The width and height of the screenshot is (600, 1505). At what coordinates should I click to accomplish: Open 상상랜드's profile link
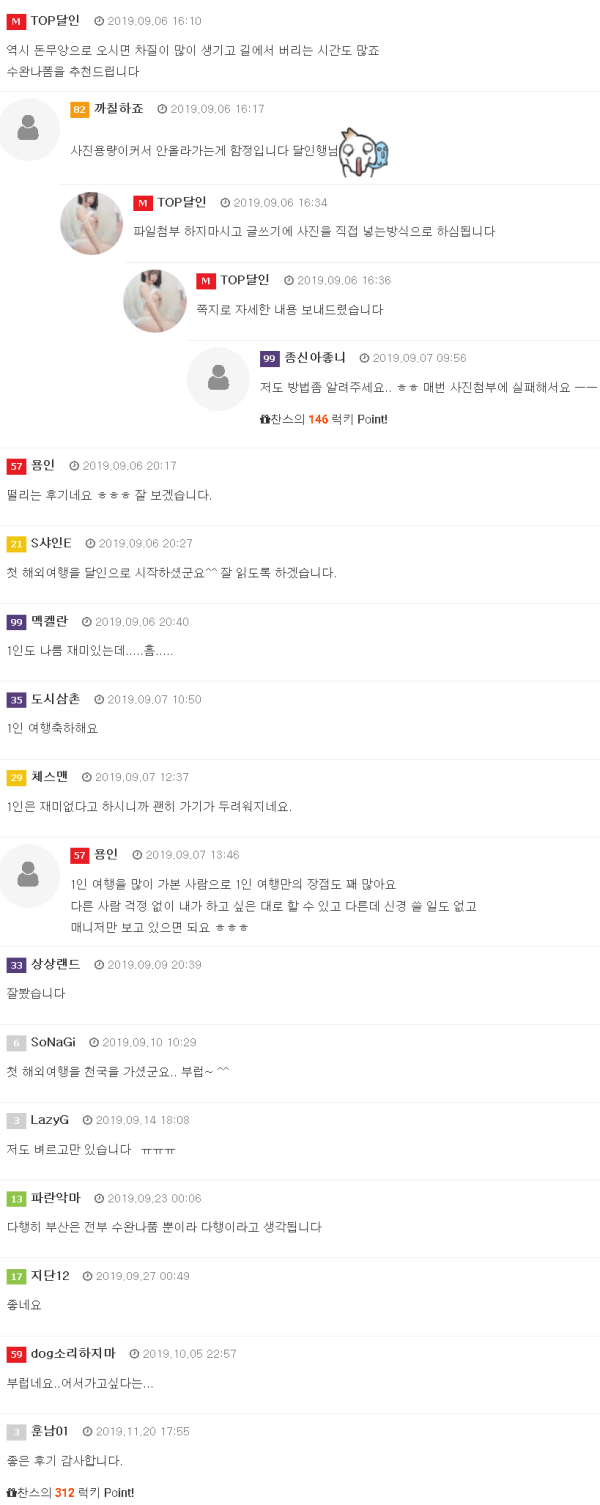pyautogui.click(x=55, y=964)
